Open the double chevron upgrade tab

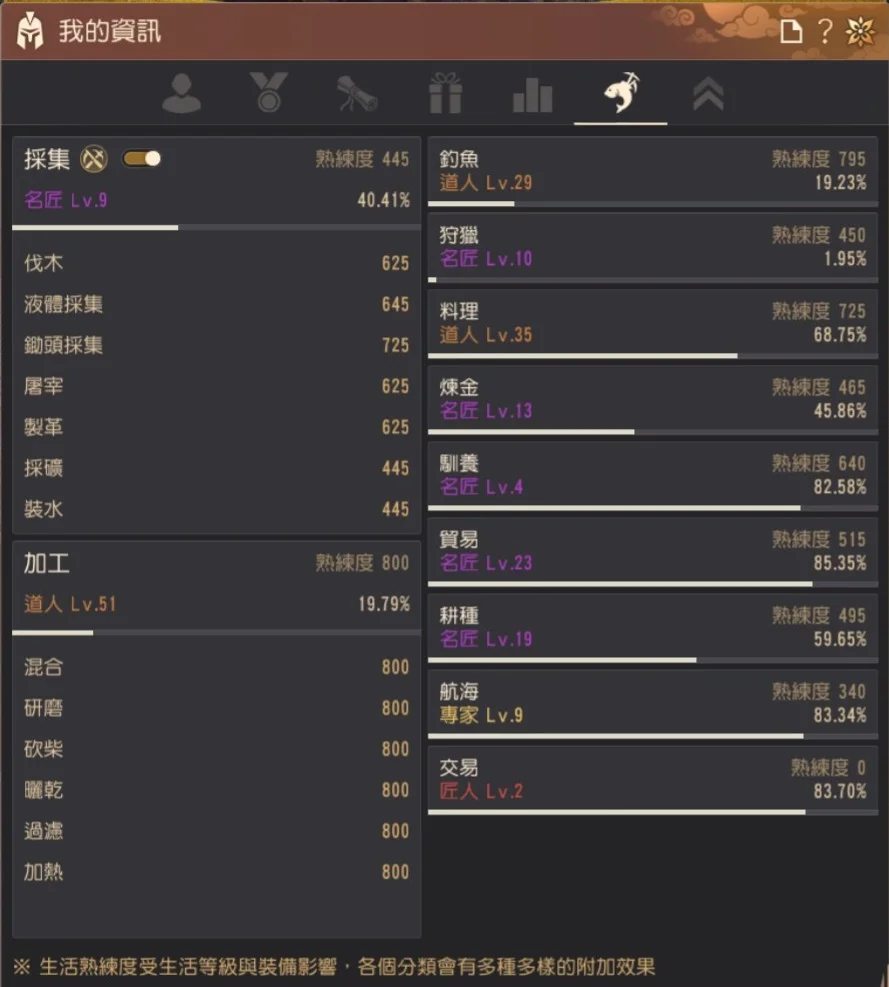(708, 94)
